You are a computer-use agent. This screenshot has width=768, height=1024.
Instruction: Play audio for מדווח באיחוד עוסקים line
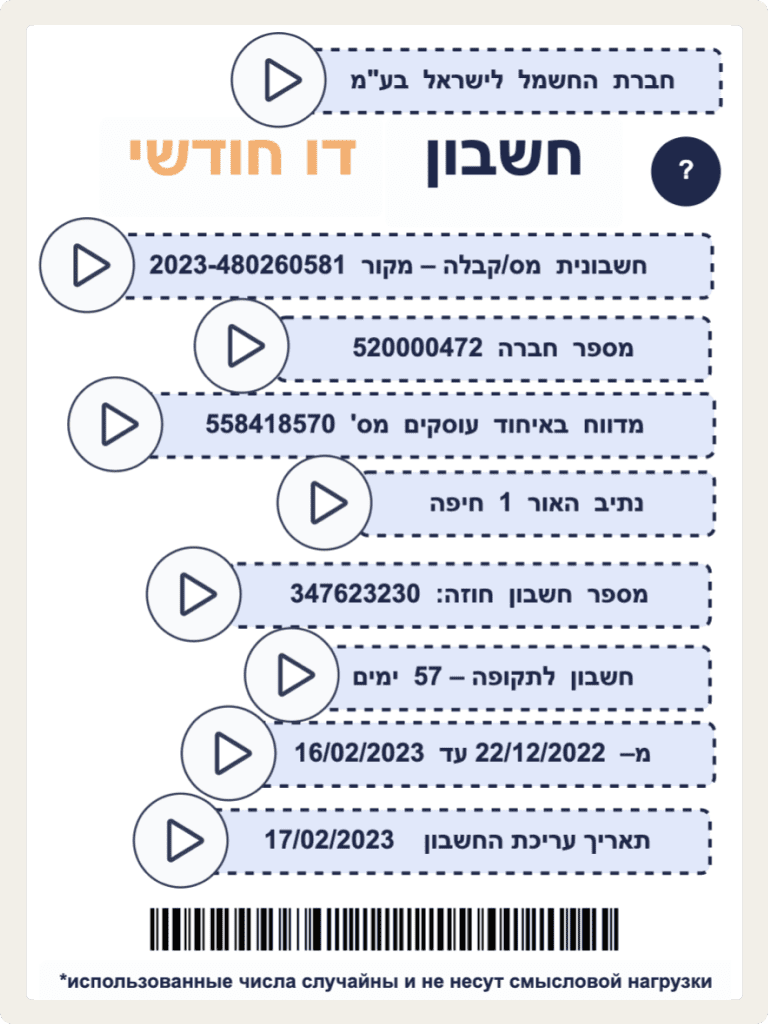point(118,425)
